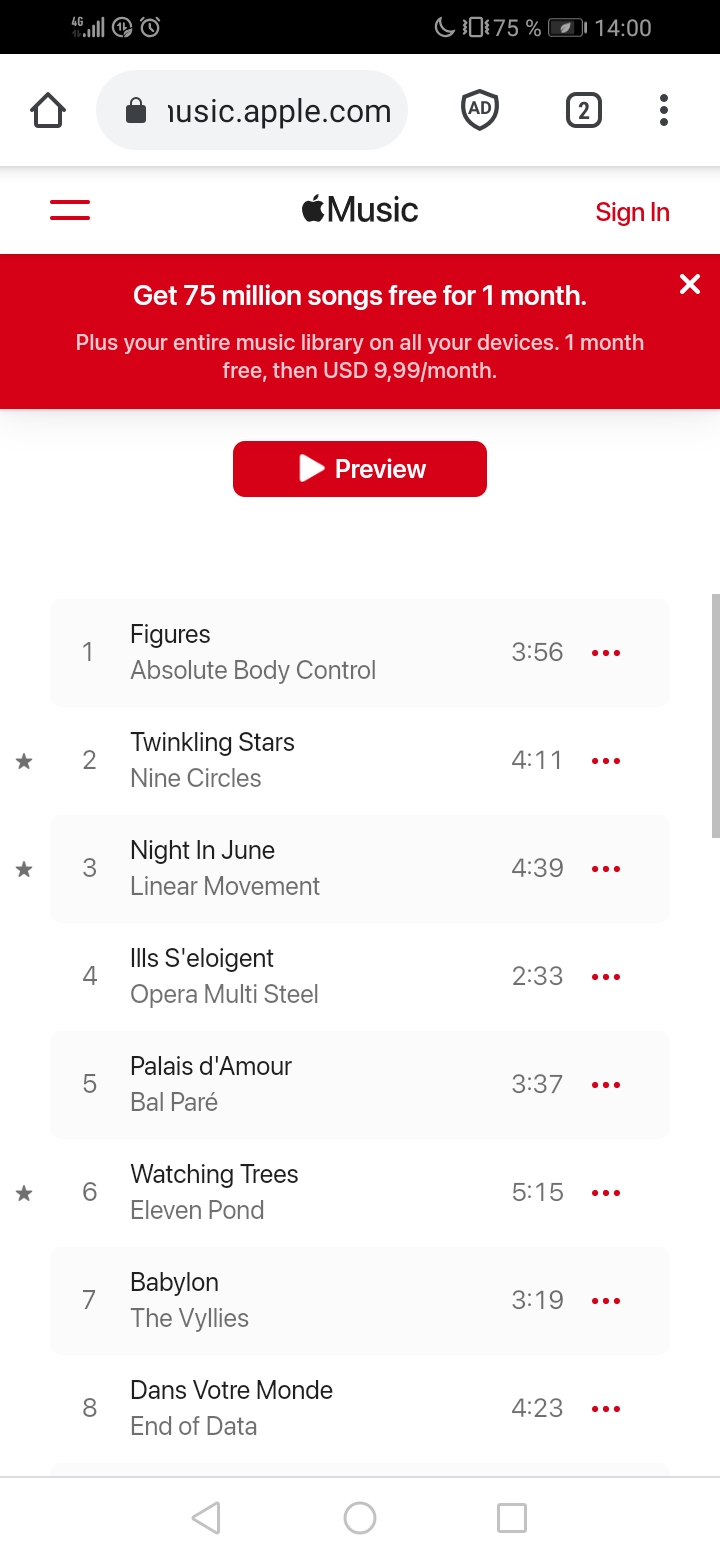Open the recent apps overview
The width and height of the screenshot is (720, 1560).
(512, 1518)
